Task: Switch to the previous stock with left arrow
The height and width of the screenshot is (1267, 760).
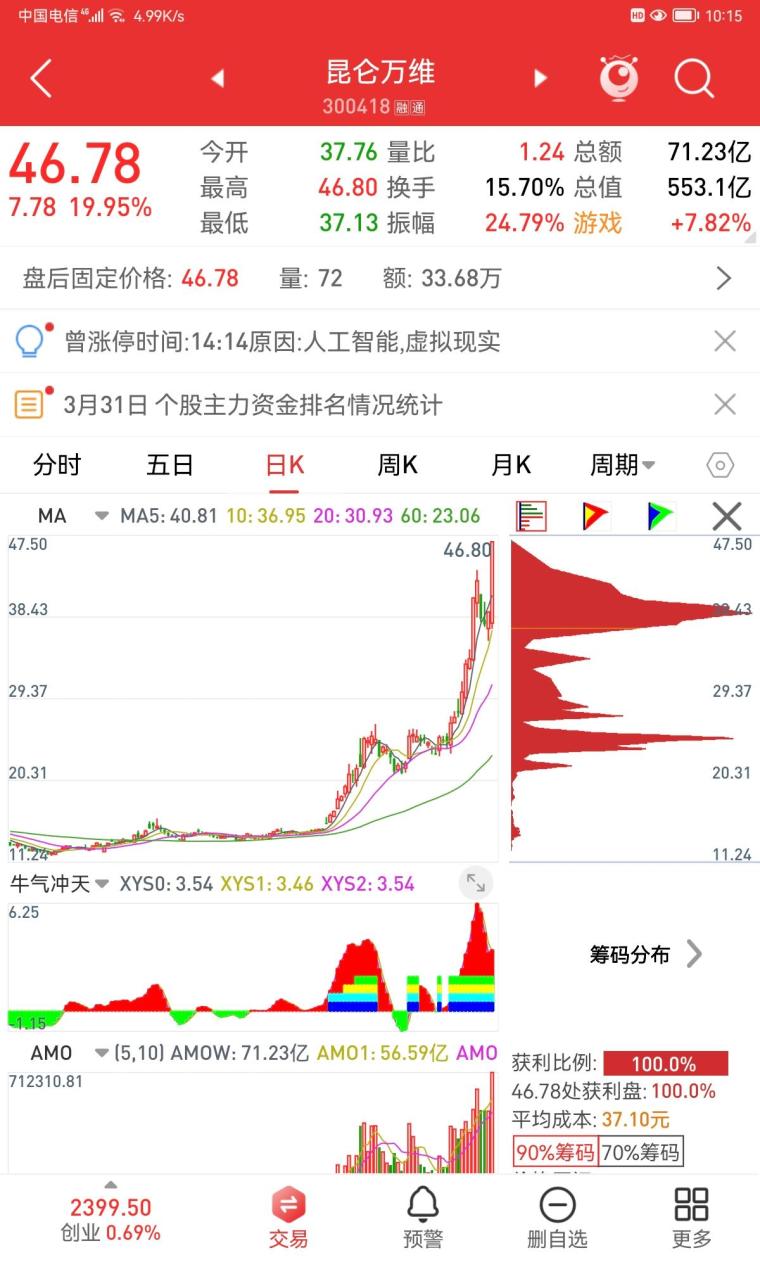Action: 217,78
